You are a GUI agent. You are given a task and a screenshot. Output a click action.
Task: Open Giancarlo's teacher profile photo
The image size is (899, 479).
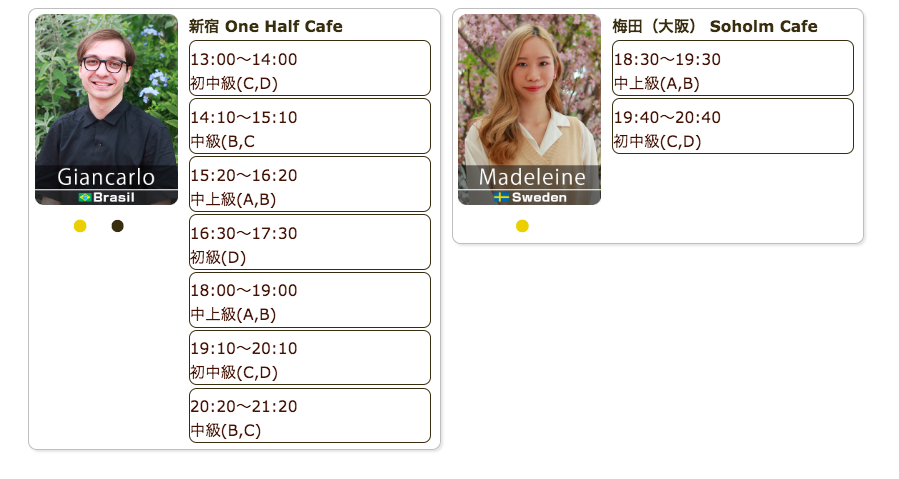(x=106, y=108)
